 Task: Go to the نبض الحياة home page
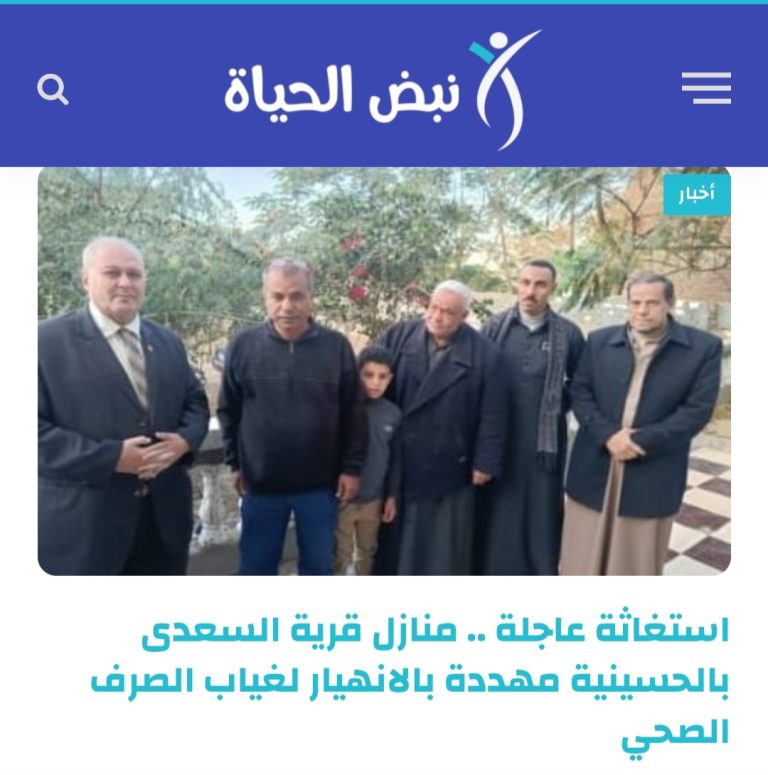(383, 90)
